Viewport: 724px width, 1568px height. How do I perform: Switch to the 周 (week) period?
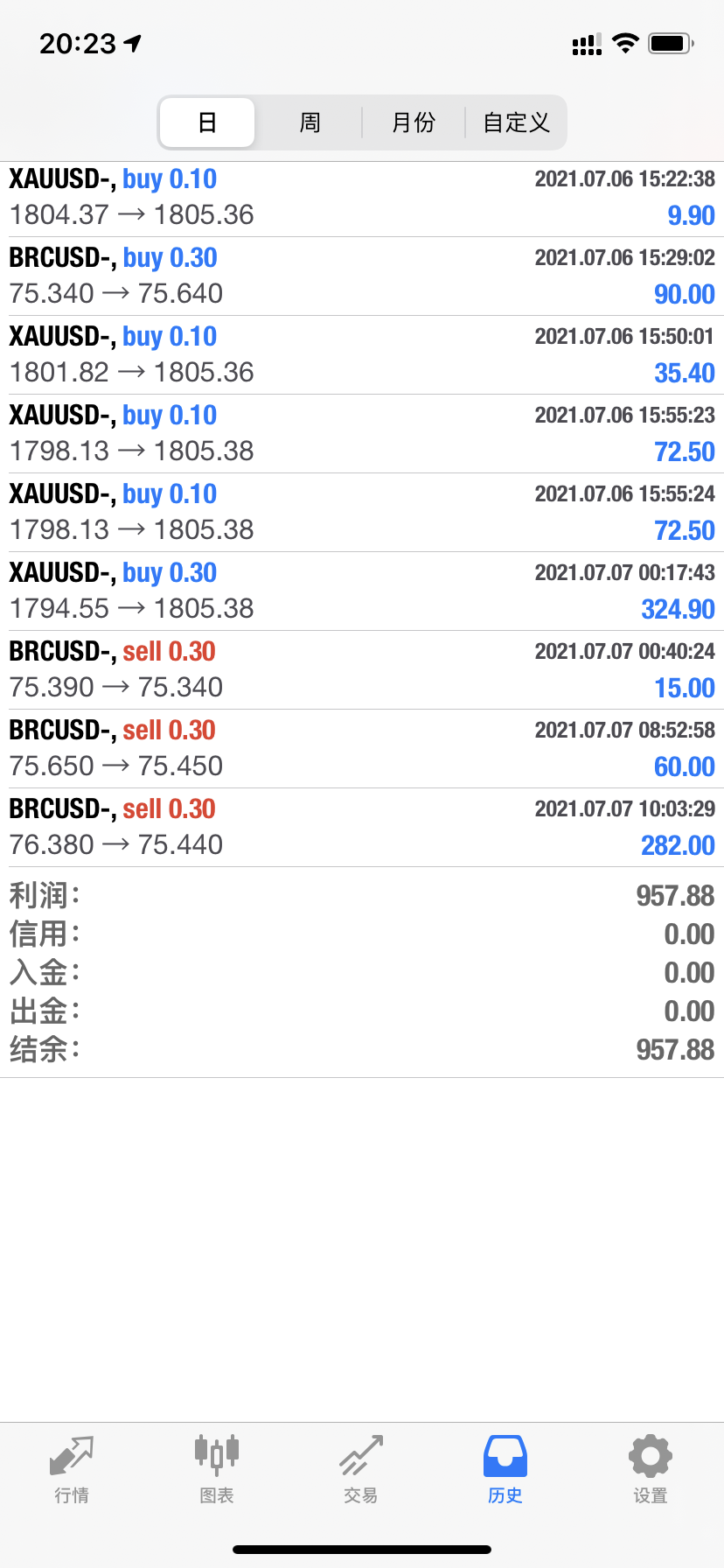click(310, 122)
